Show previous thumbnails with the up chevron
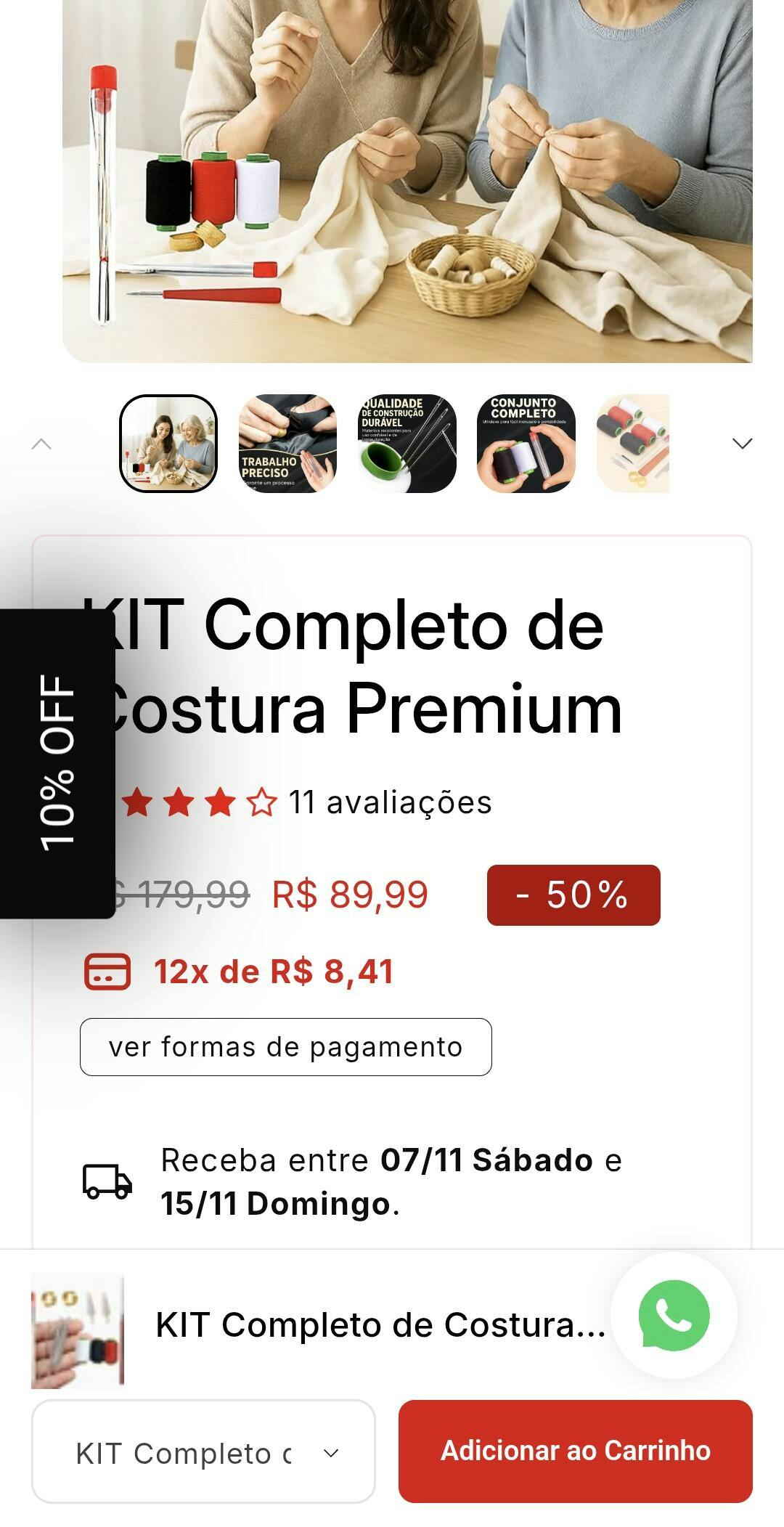Viewport: 784px width, 1527px height. click(x=42, y=444)
